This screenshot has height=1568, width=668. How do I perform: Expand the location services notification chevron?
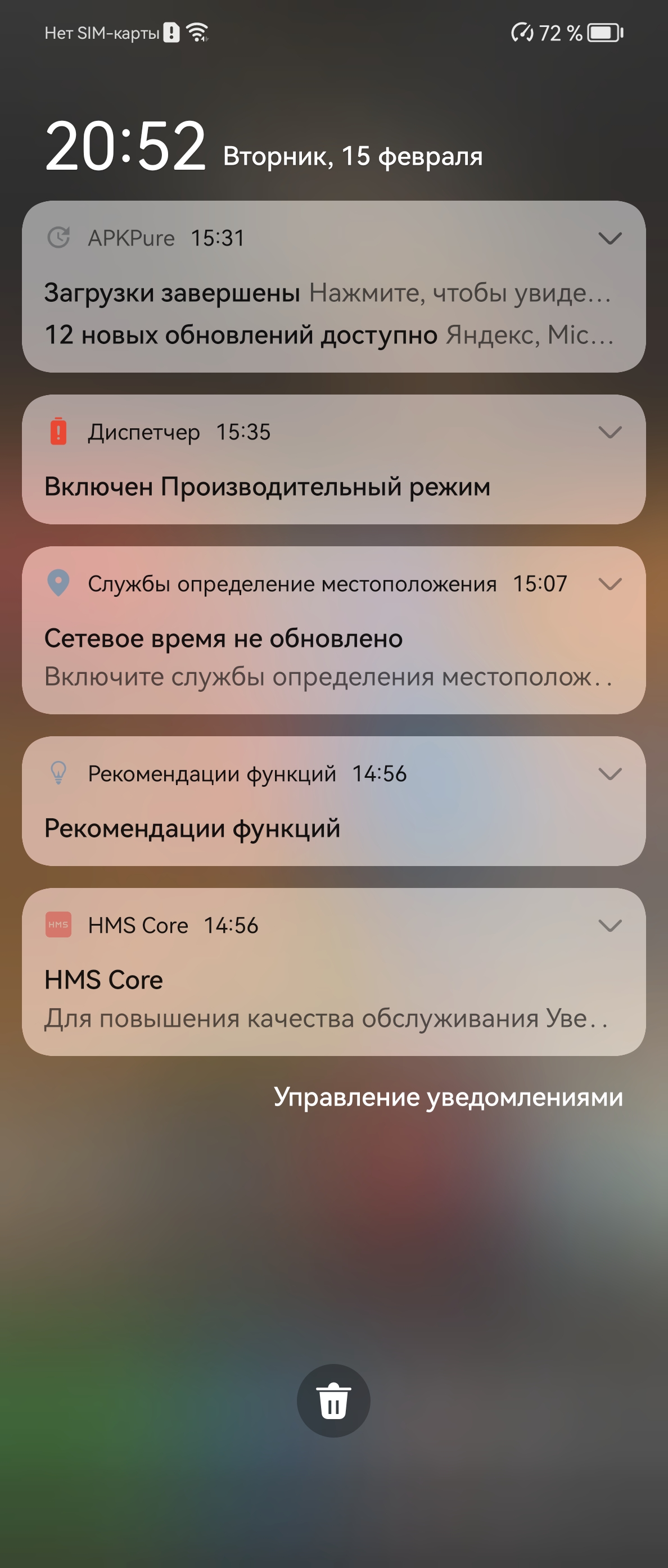610,584
